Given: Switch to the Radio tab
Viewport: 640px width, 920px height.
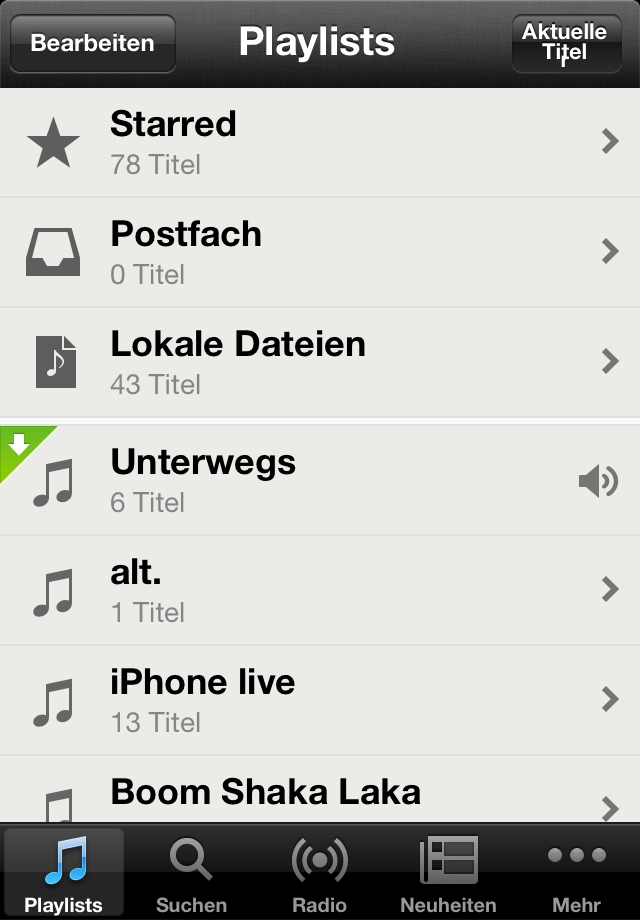Looking at the screenshot, I should [320, 873].
